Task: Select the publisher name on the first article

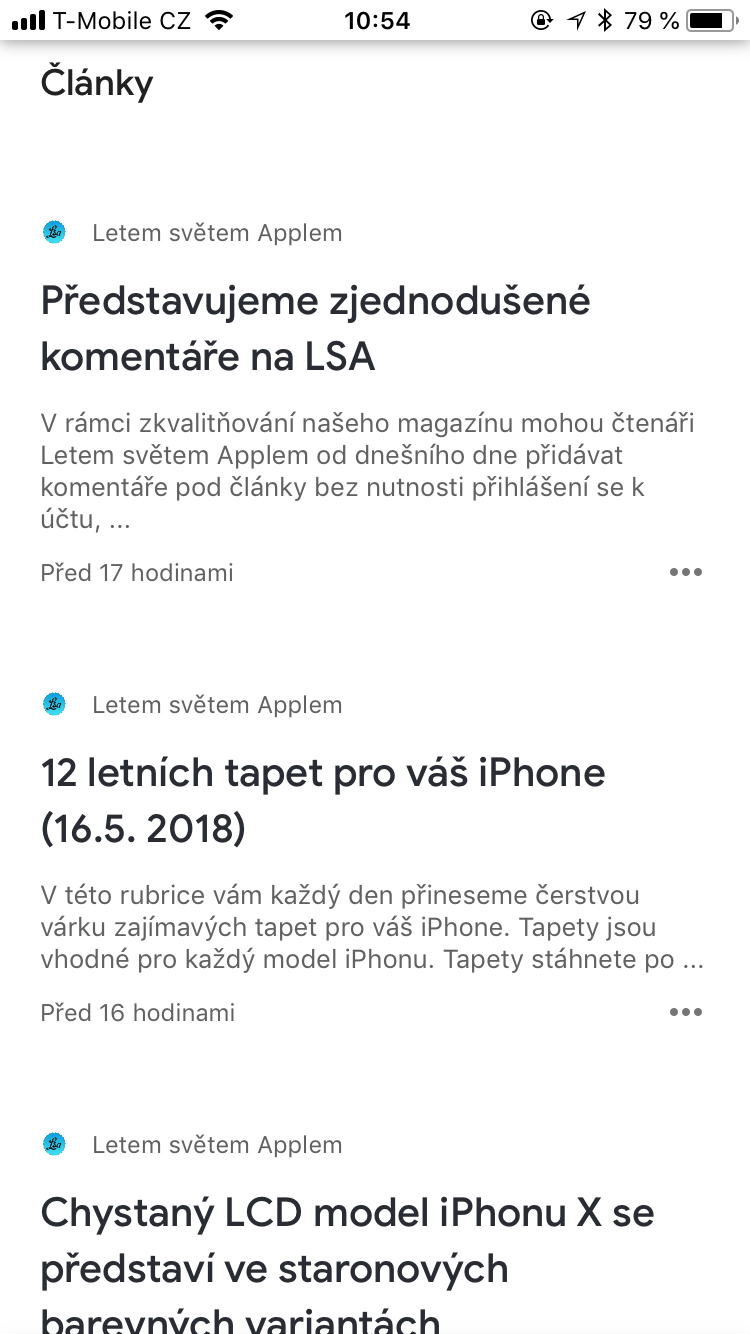Action: pos(217,231)
